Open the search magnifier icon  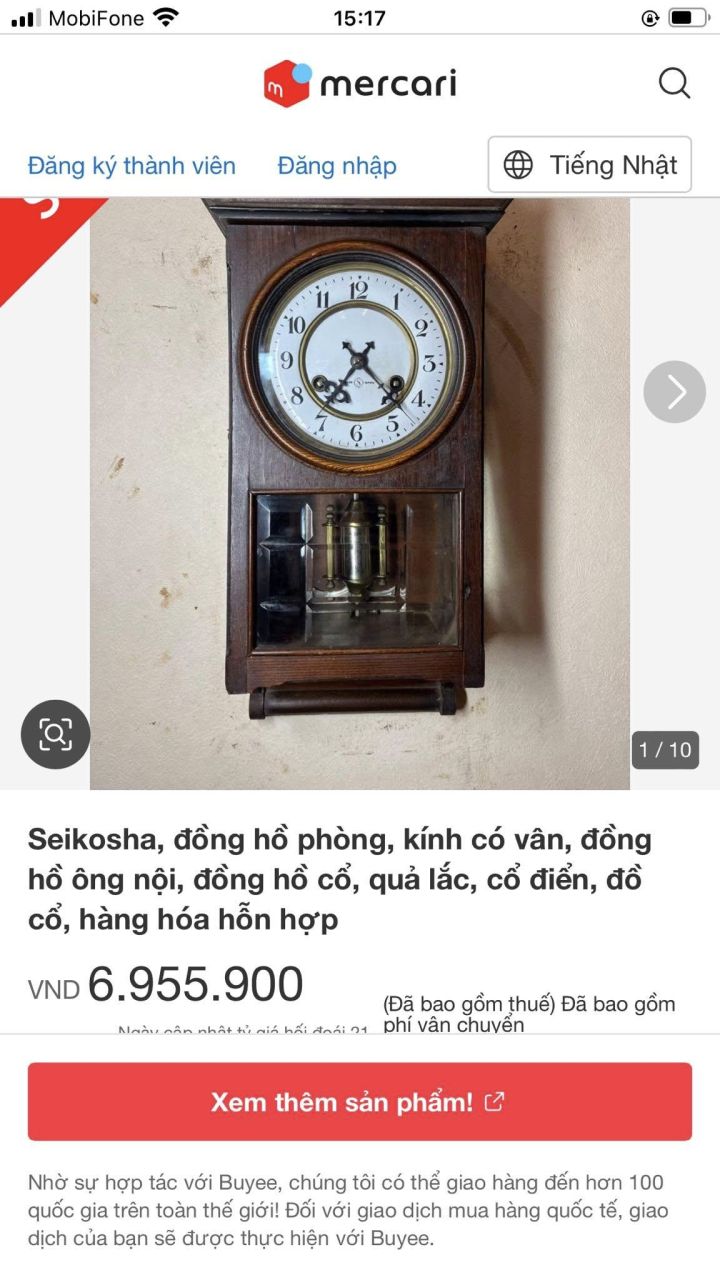(674, 83)
